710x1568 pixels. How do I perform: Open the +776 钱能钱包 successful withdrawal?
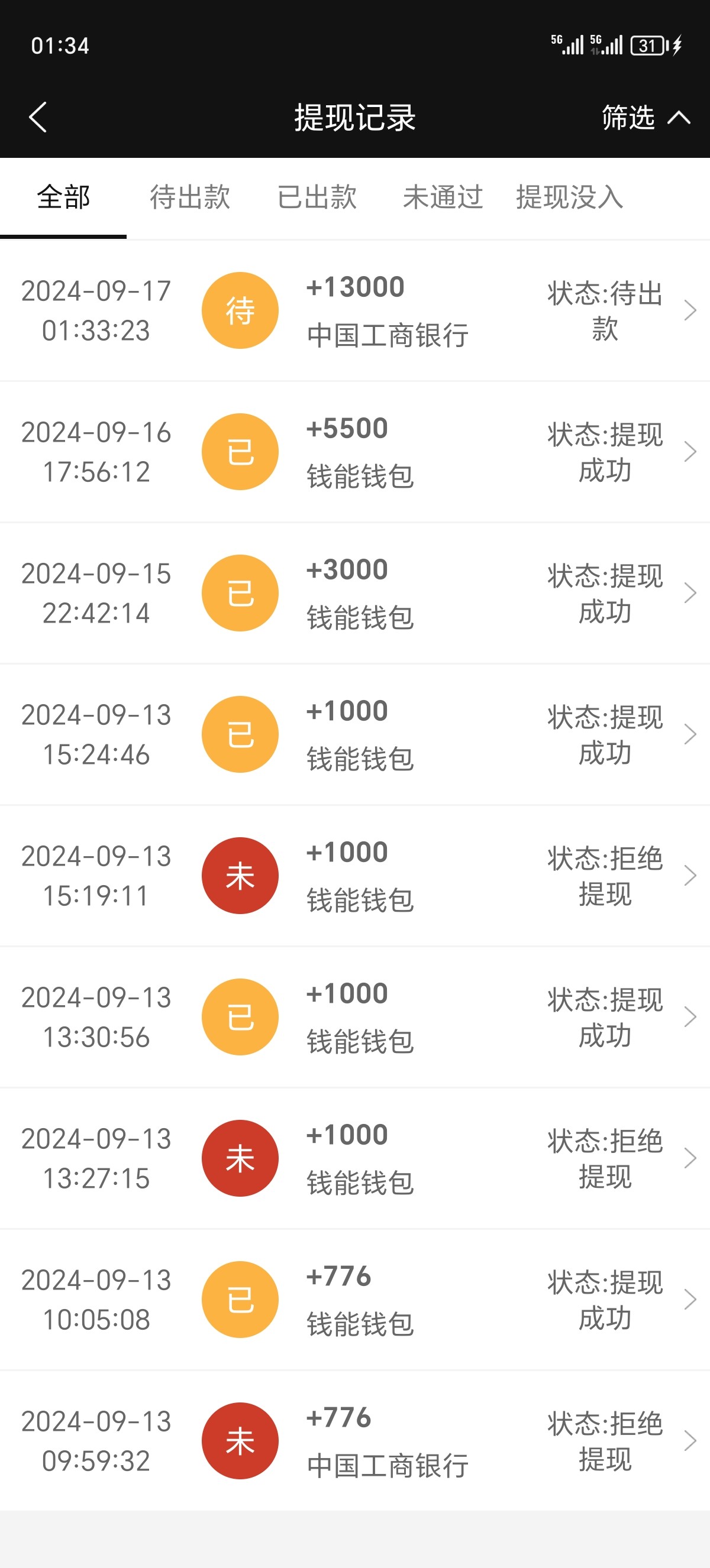pyautogui.click(x=355, y=1300)
